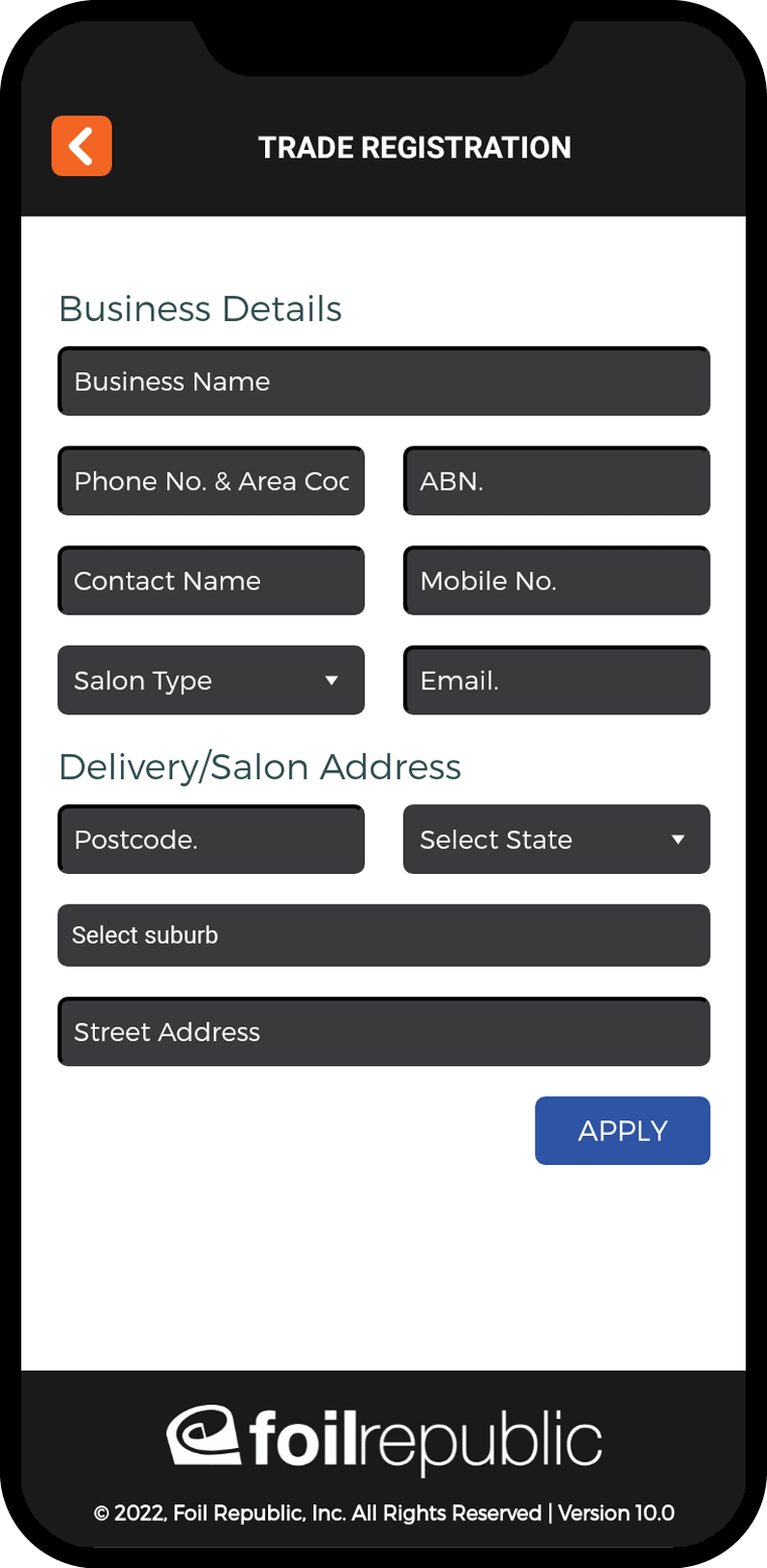Select the Contact Name field
The width and height of the screenshot is (767, 1568).
211,580
